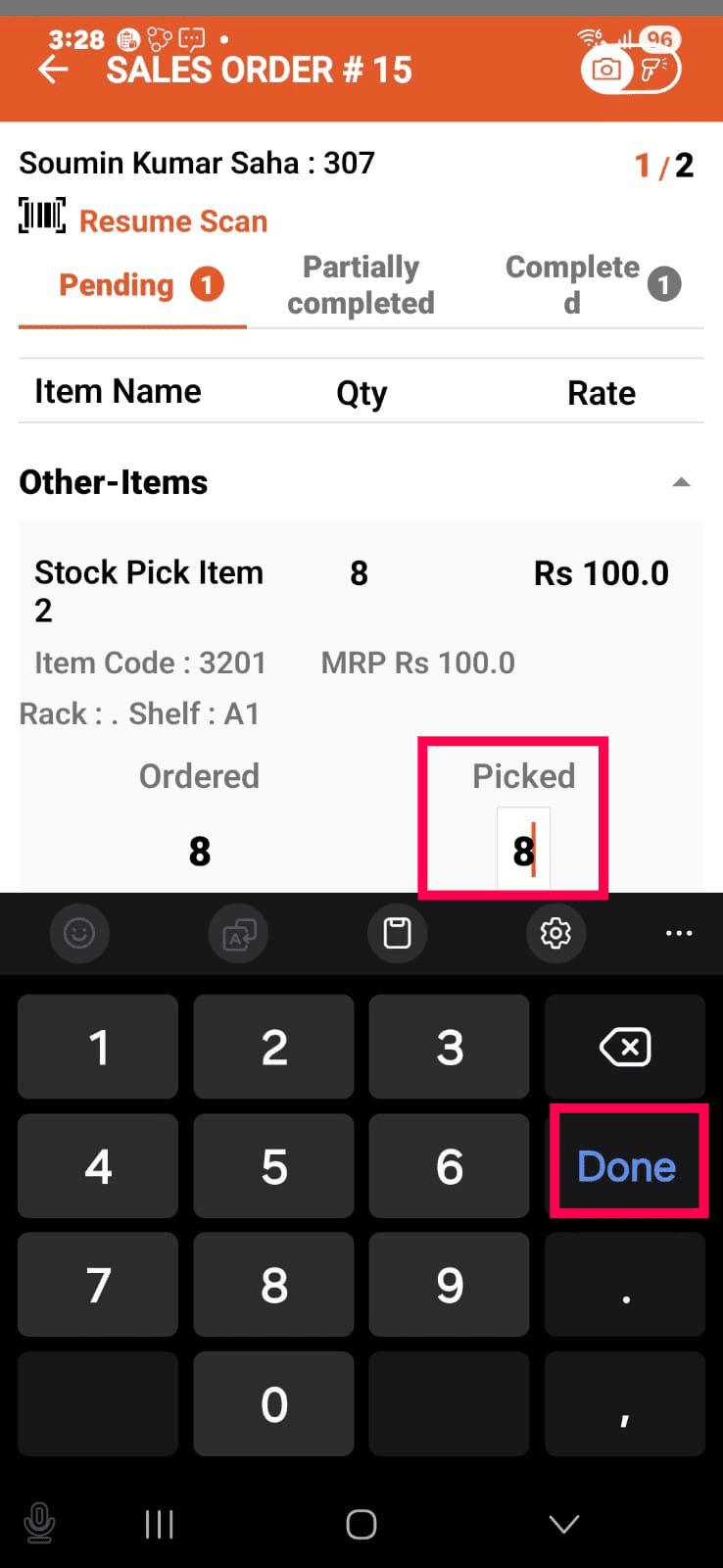Switch to the Partially completed tab
Viewport: 723px width, 1568px height.
tap(361, 285)
